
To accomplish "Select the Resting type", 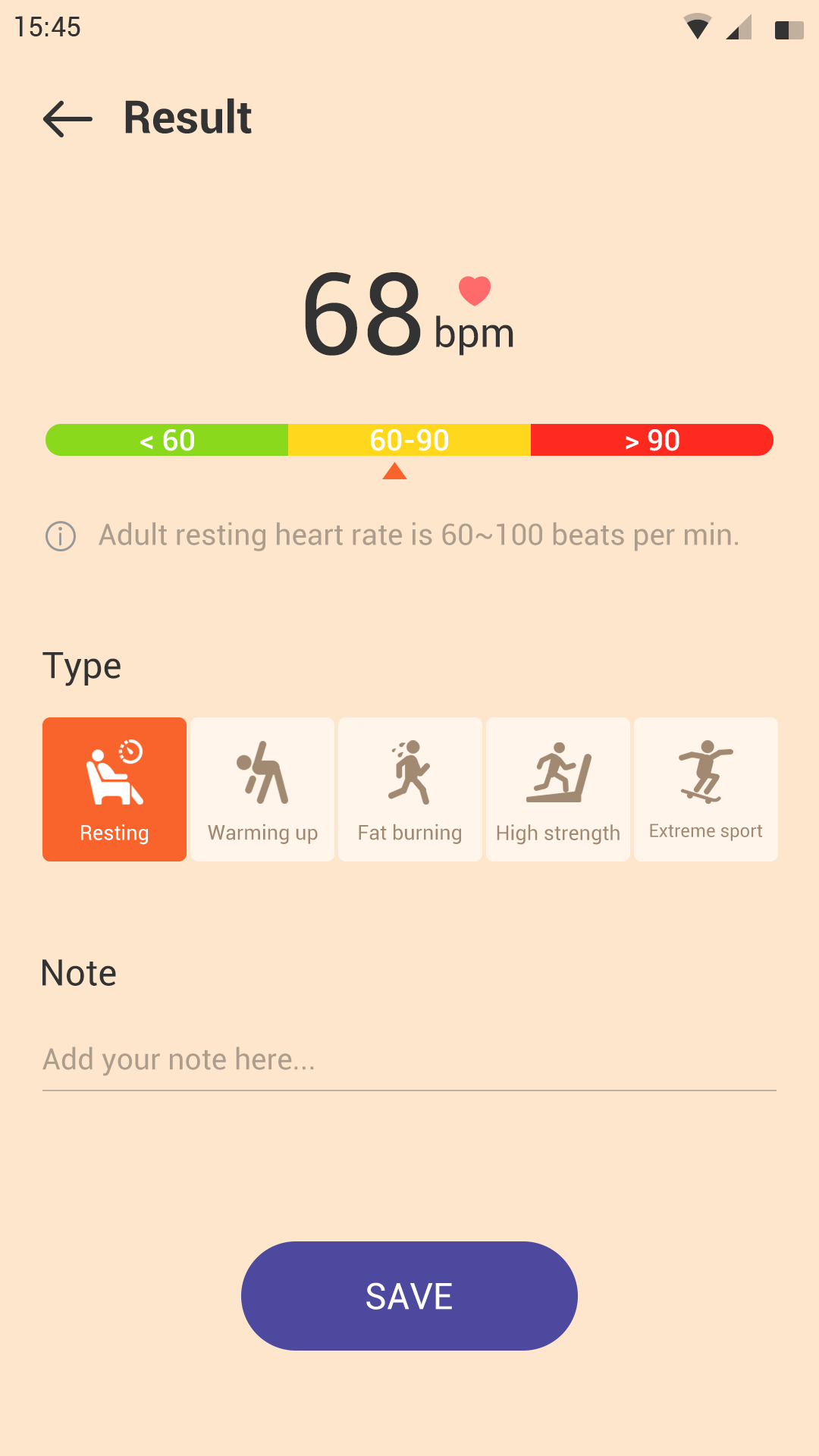I will [115, 789].
